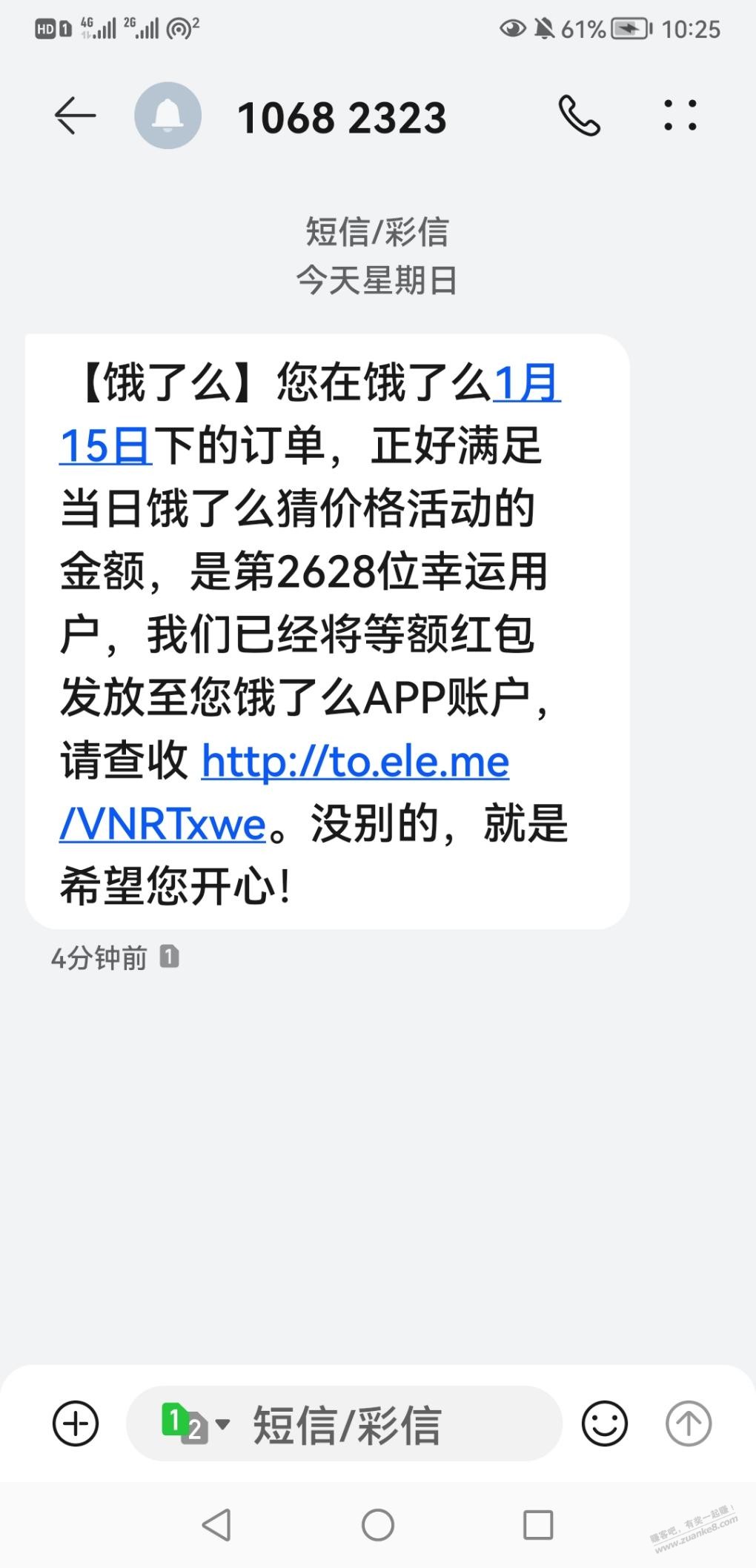Tap the system home button

pos(377,1525)
